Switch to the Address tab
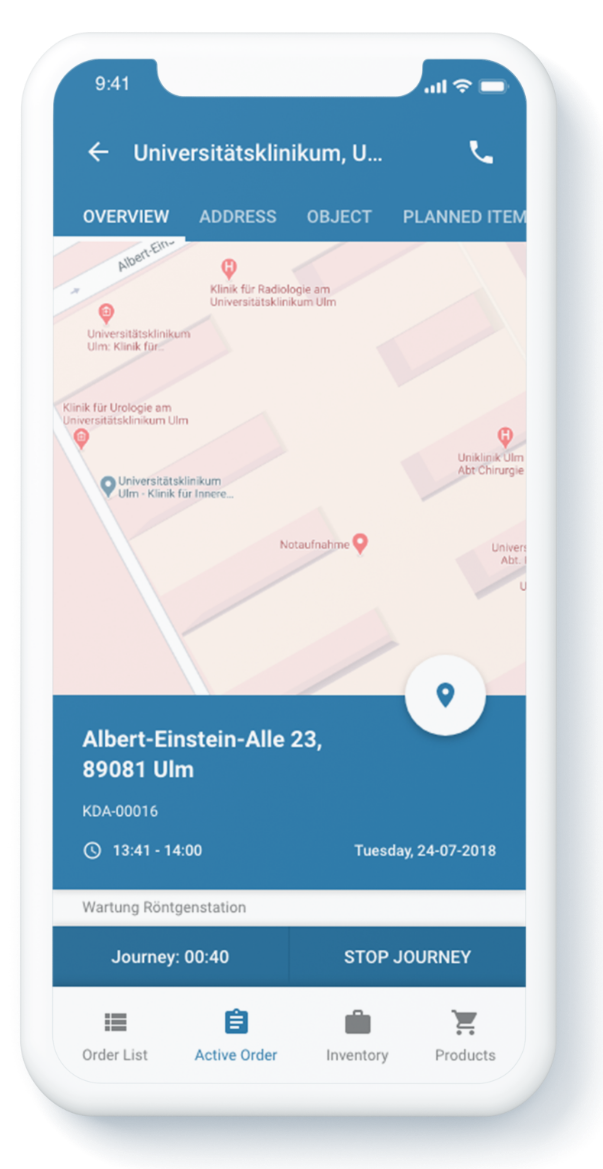The height and width of the screenshot is (1169, 603). pyautogui.click(x=238, y=217)
